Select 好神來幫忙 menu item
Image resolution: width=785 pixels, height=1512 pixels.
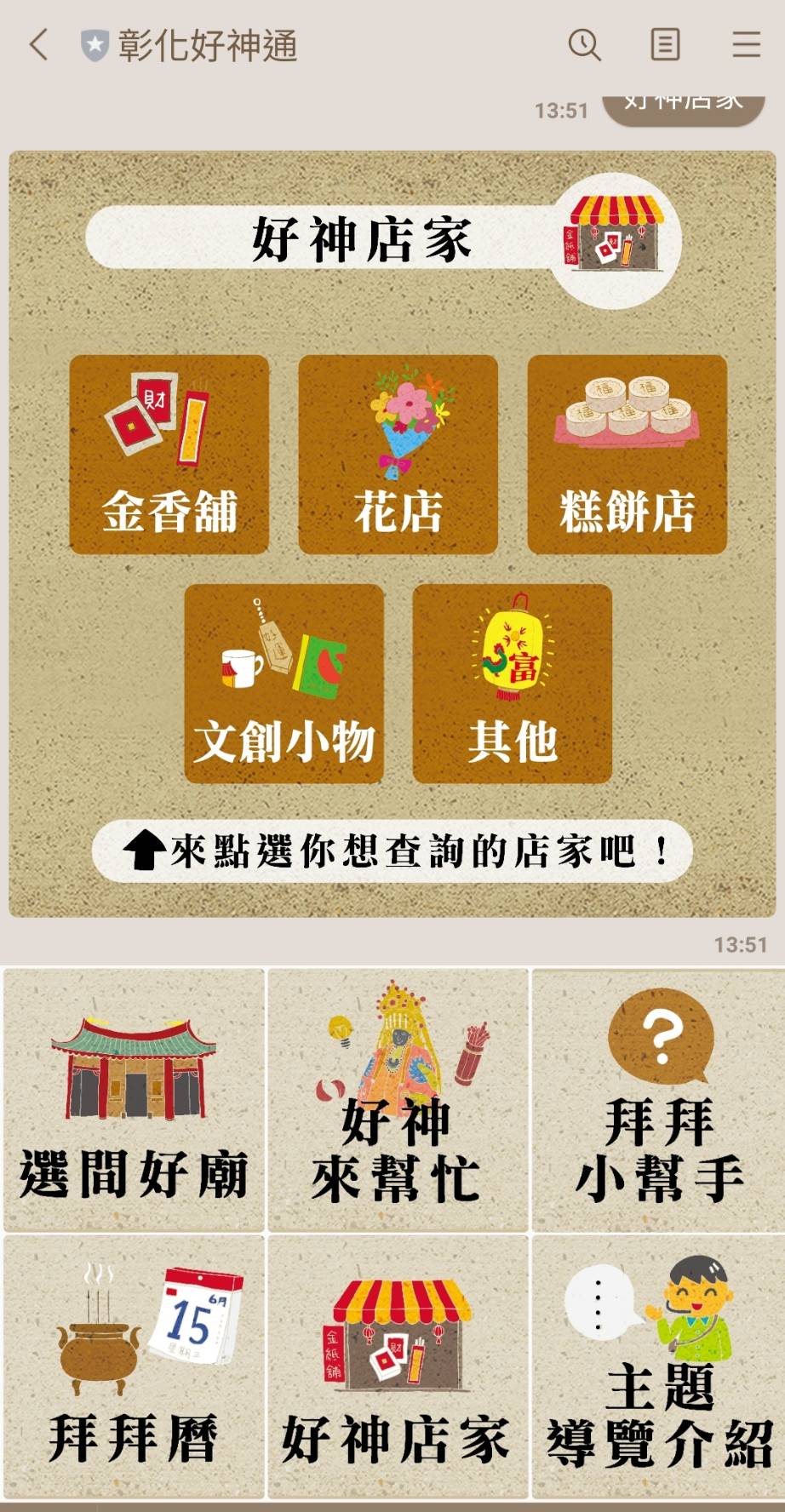(398, 1100)
